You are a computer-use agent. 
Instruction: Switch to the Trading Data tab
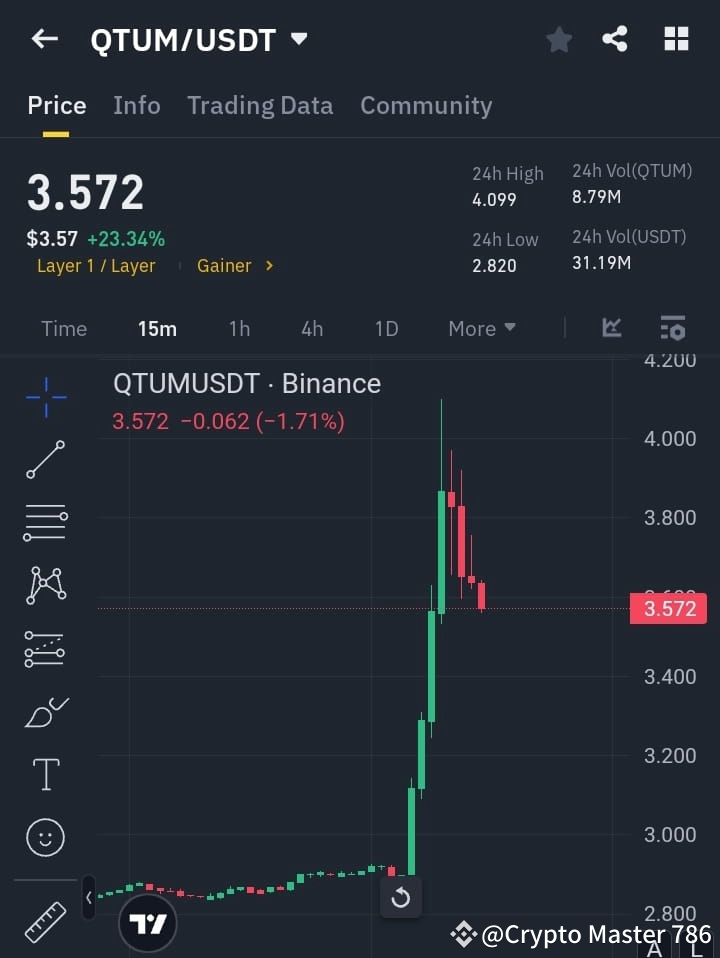point(260,105)
